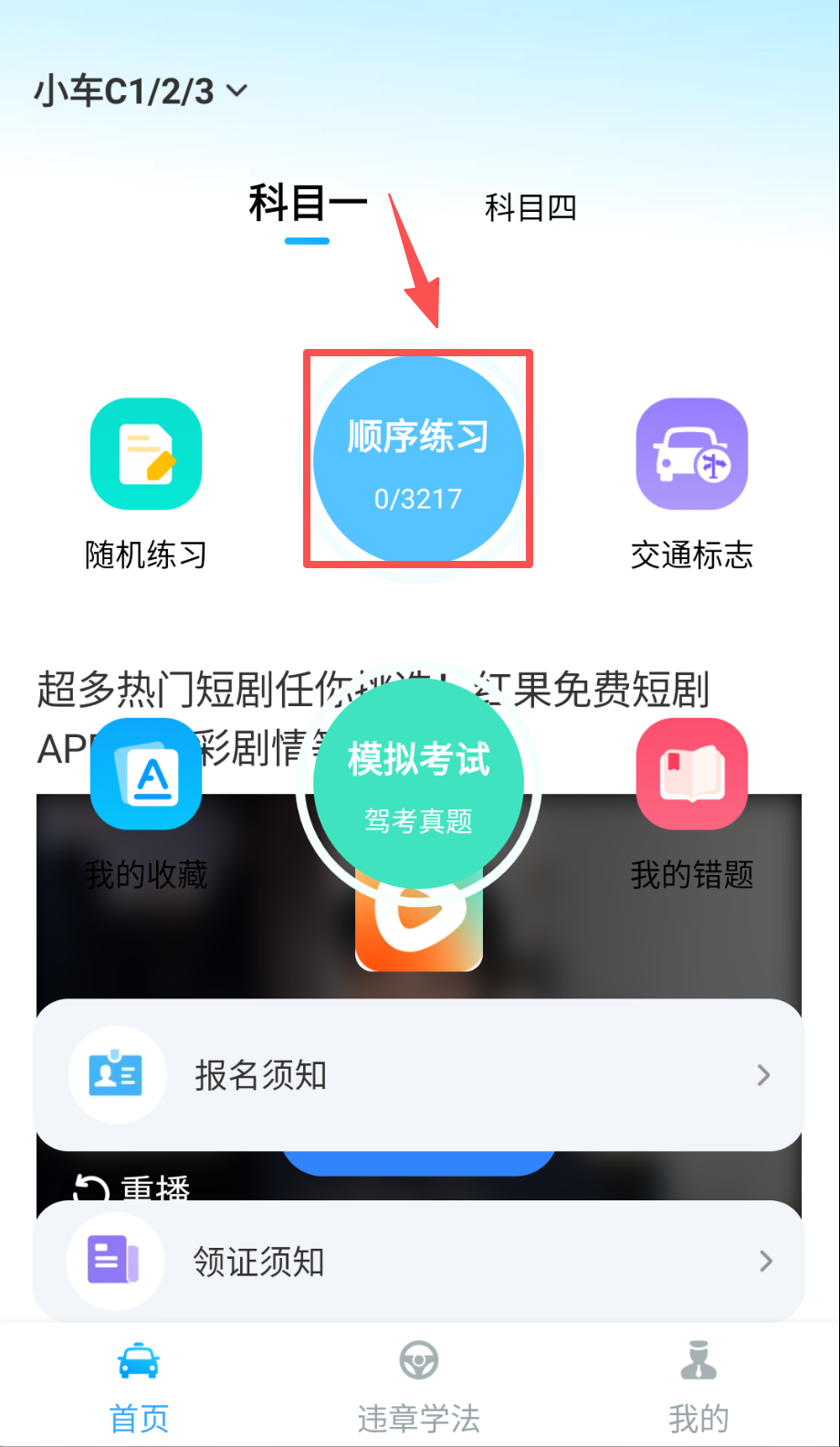
Task: Select the 科目一 tab
Action: 307,205
